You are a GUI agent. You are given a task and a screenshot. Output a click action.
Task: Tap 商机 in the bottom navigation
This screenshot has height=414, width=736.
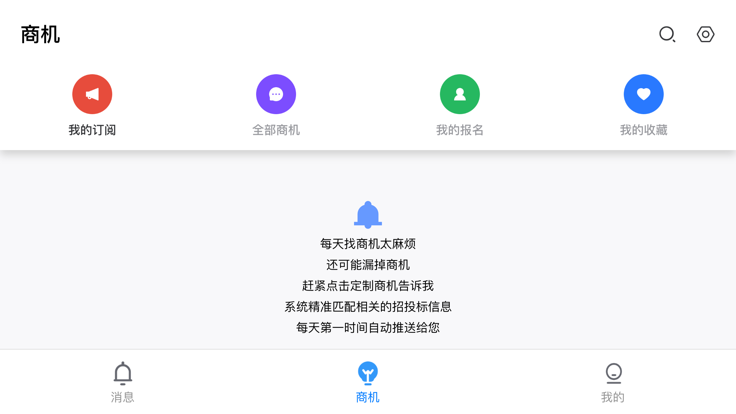click(368, 382)
